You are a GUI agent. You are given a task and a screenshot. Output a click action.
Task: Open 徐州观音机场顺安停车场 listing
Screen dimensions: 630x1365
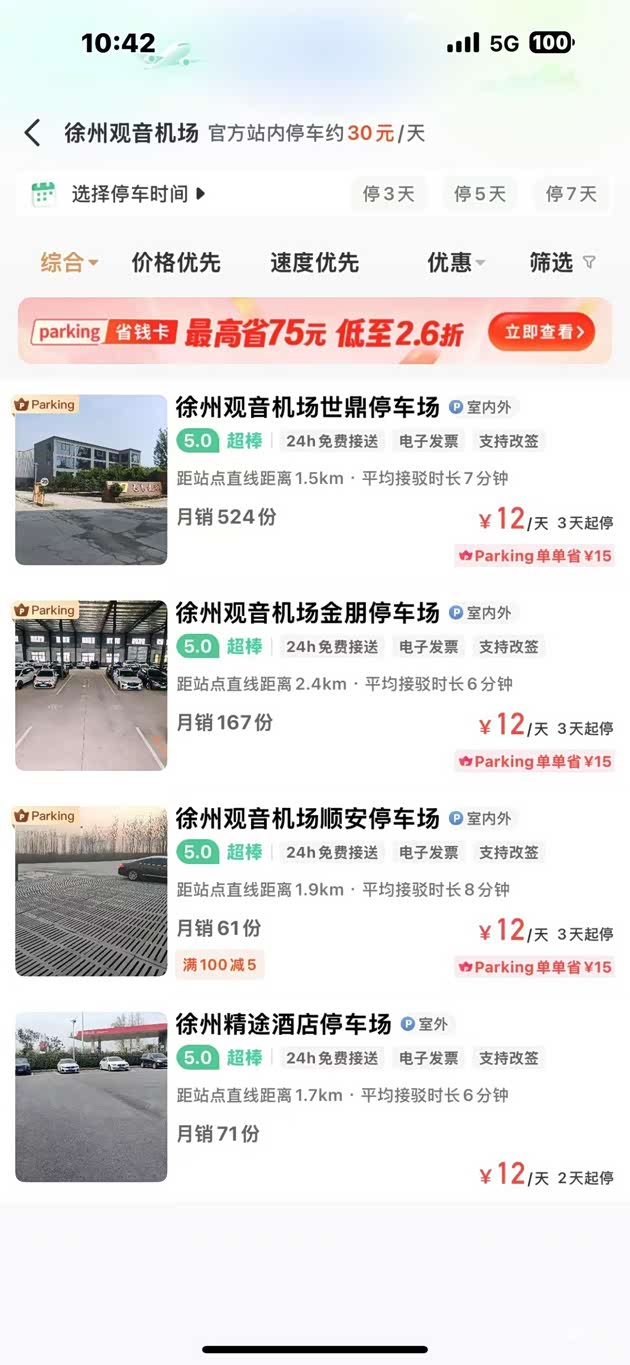(307, 819)
